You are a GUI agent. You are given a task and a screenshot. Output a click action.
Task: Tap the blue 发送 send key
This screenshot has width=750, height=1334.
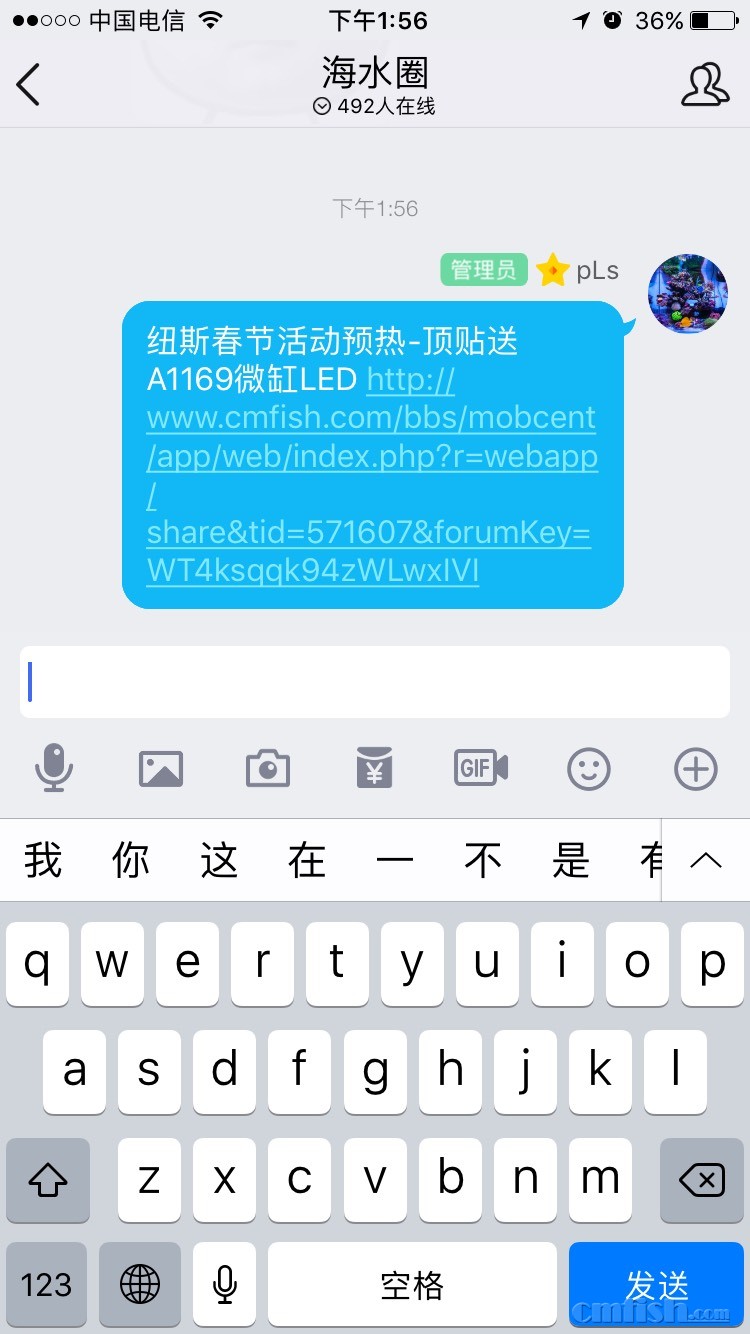(657, 1284)
